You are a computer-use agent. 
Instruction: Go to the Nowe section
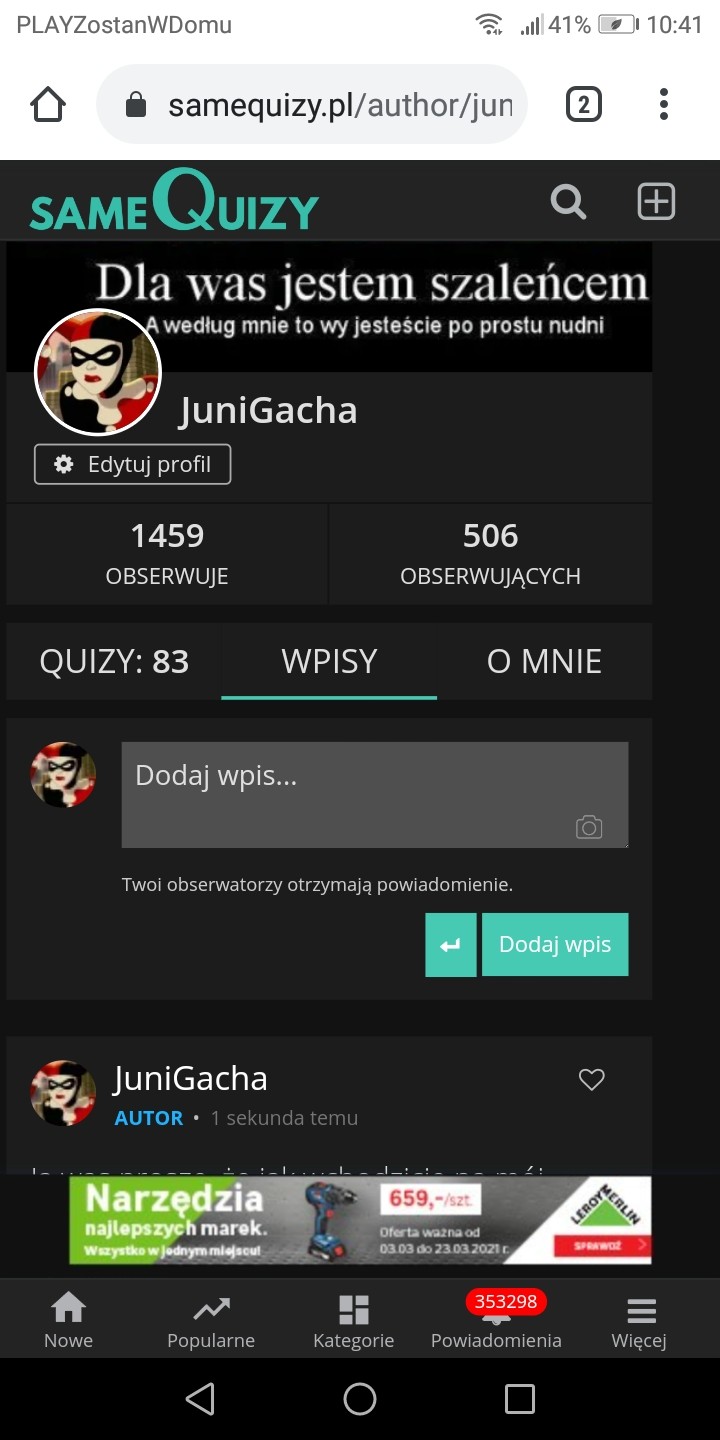[68, 1320]
